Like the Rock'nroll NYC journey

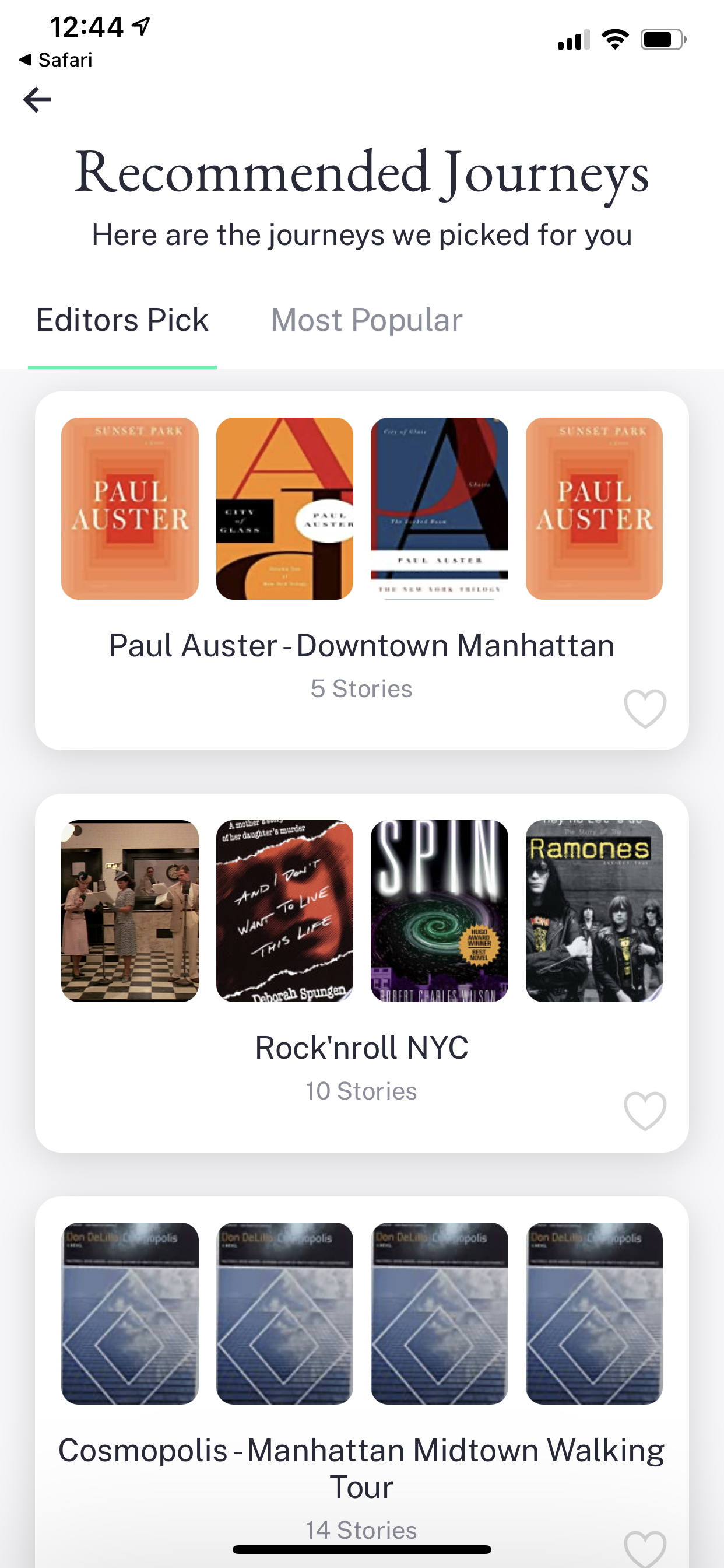tap(645, 1111)
